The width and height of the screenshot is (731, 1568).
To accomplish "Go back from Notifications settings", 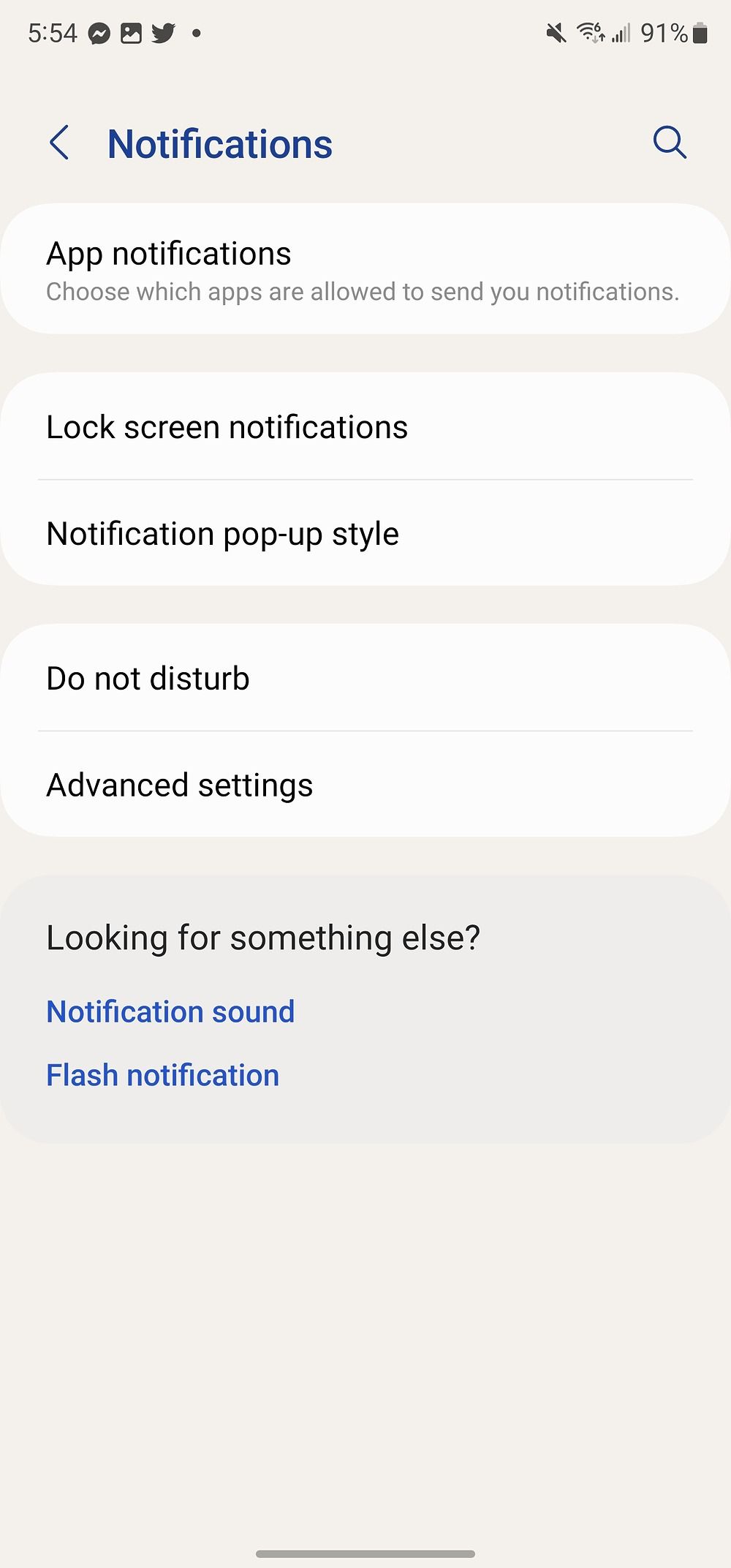I will [x=60, y=143].
